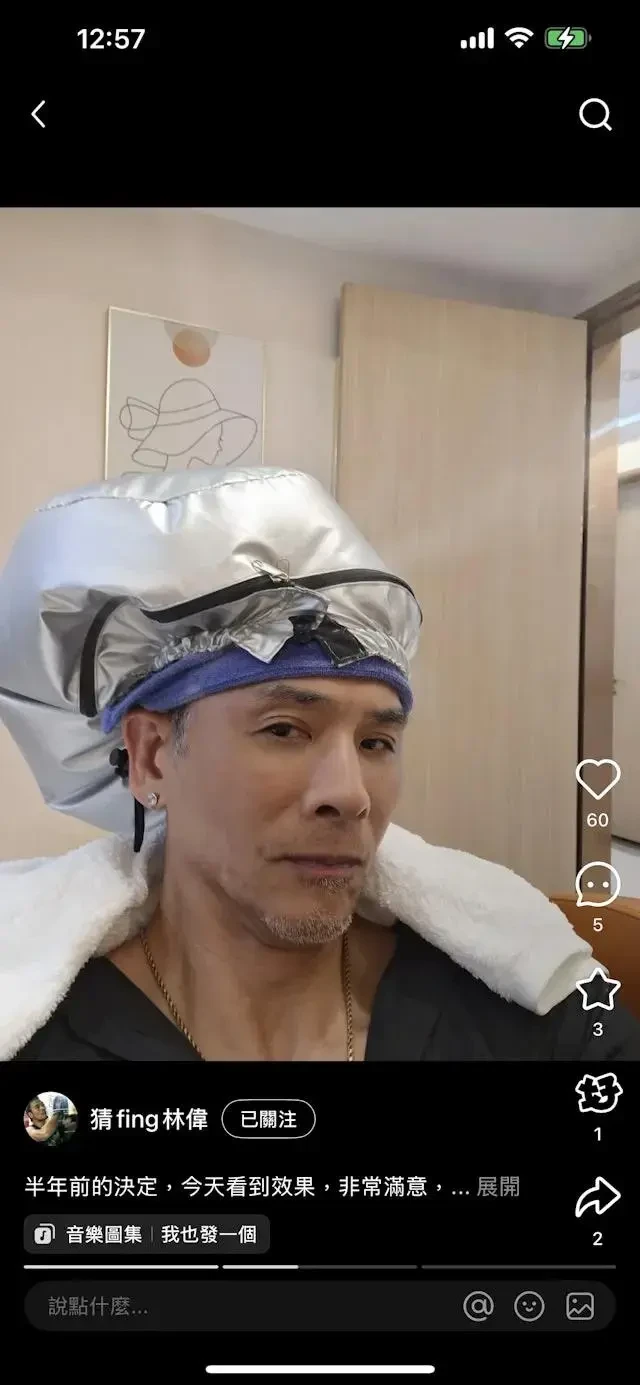Attach an image via the picture icon
640x1385 pixels.
[580, 1306]
